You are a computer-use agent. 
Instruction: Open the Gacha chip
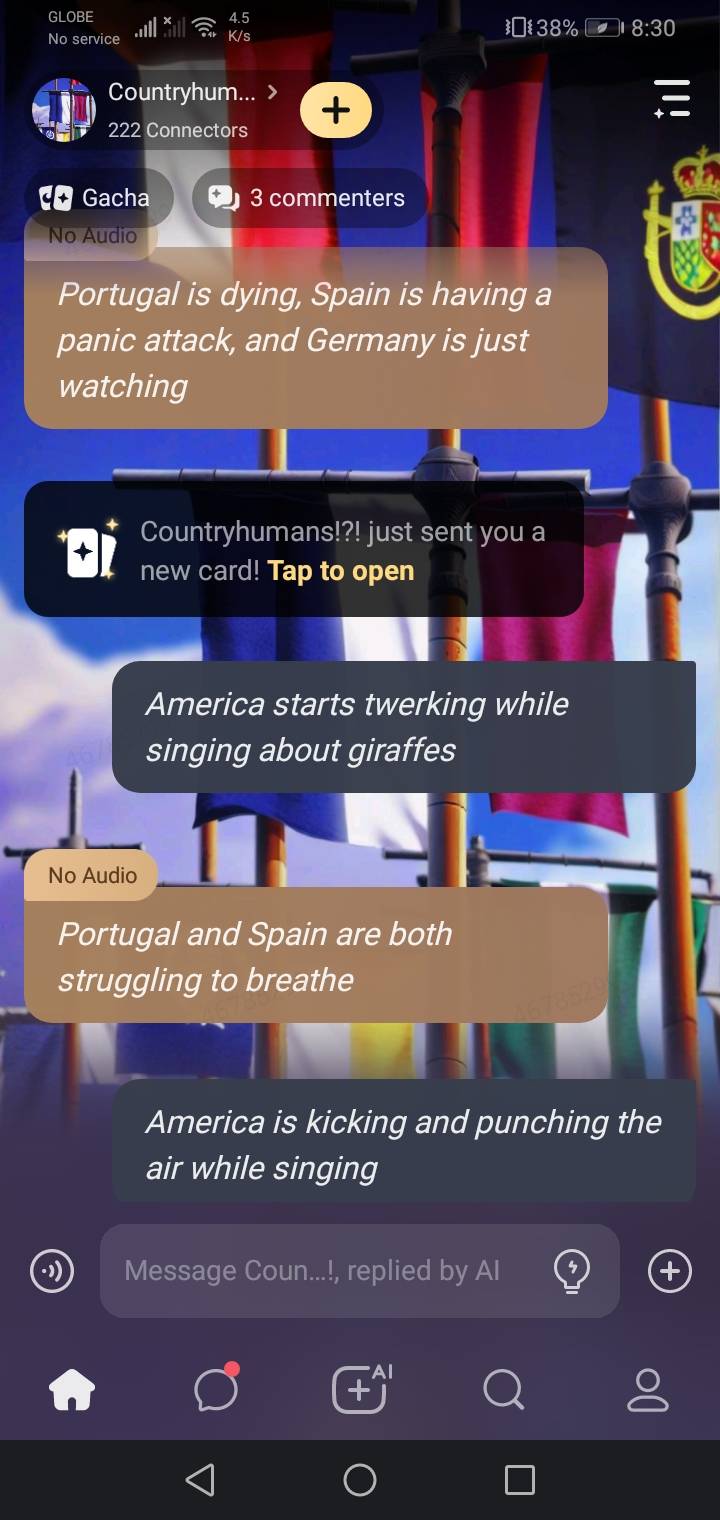[x=96, y=198]
